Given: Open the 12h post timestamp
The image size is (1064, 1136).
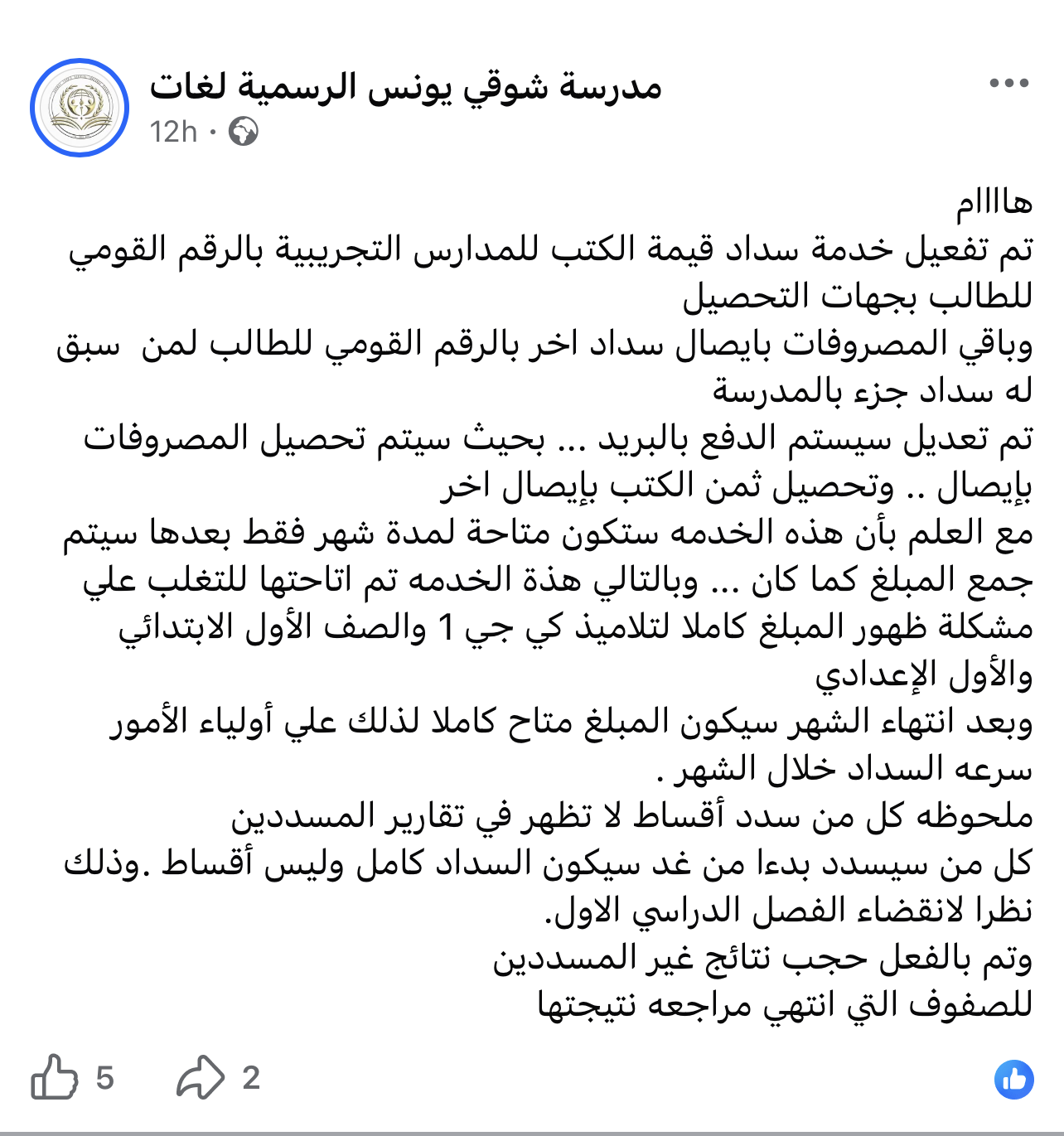Looking at the screenshot, I should 173,132.
